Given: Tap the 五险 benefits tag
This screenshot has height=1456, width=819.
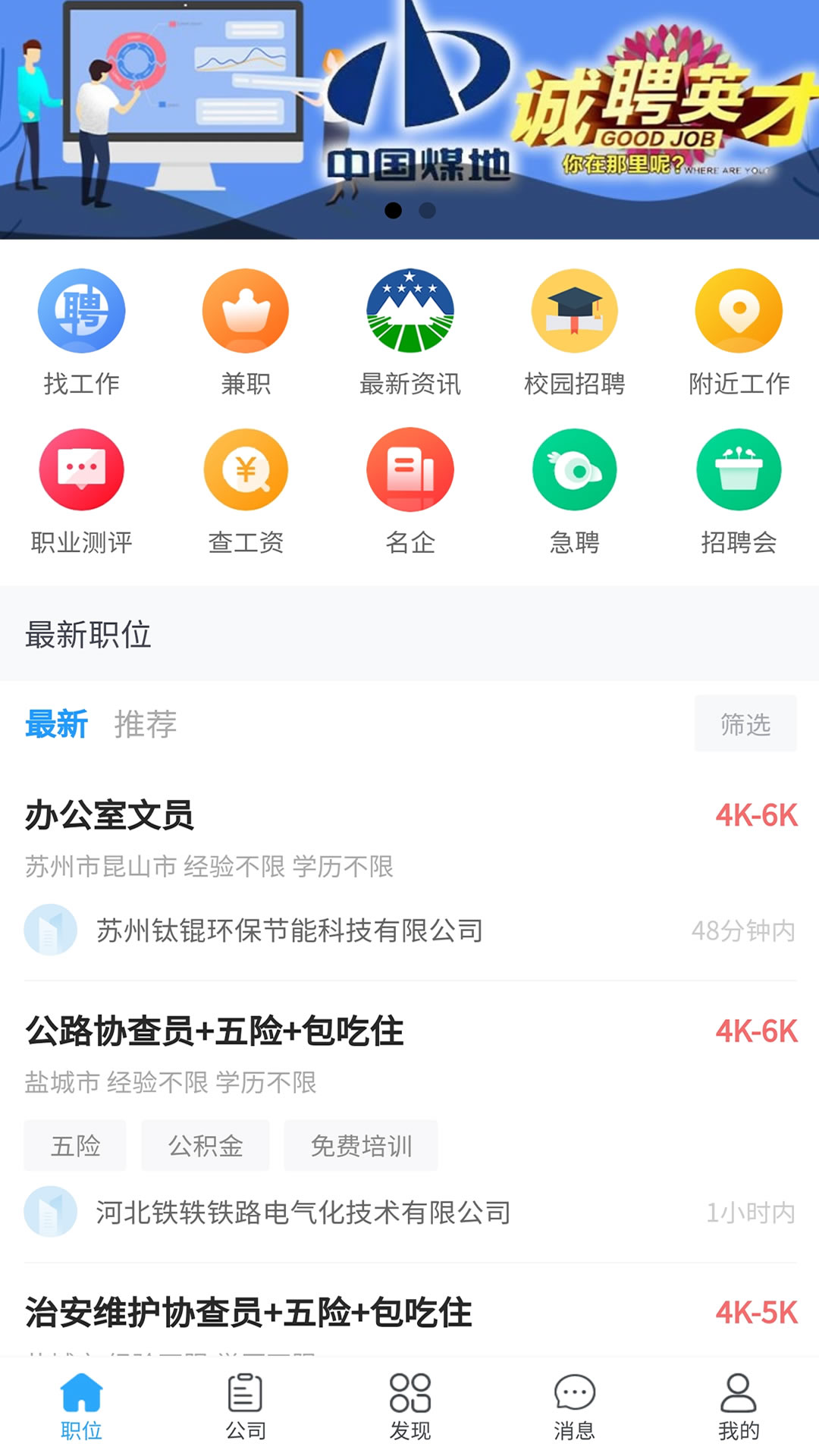Looking at the screenshot, I should 75,1146.
